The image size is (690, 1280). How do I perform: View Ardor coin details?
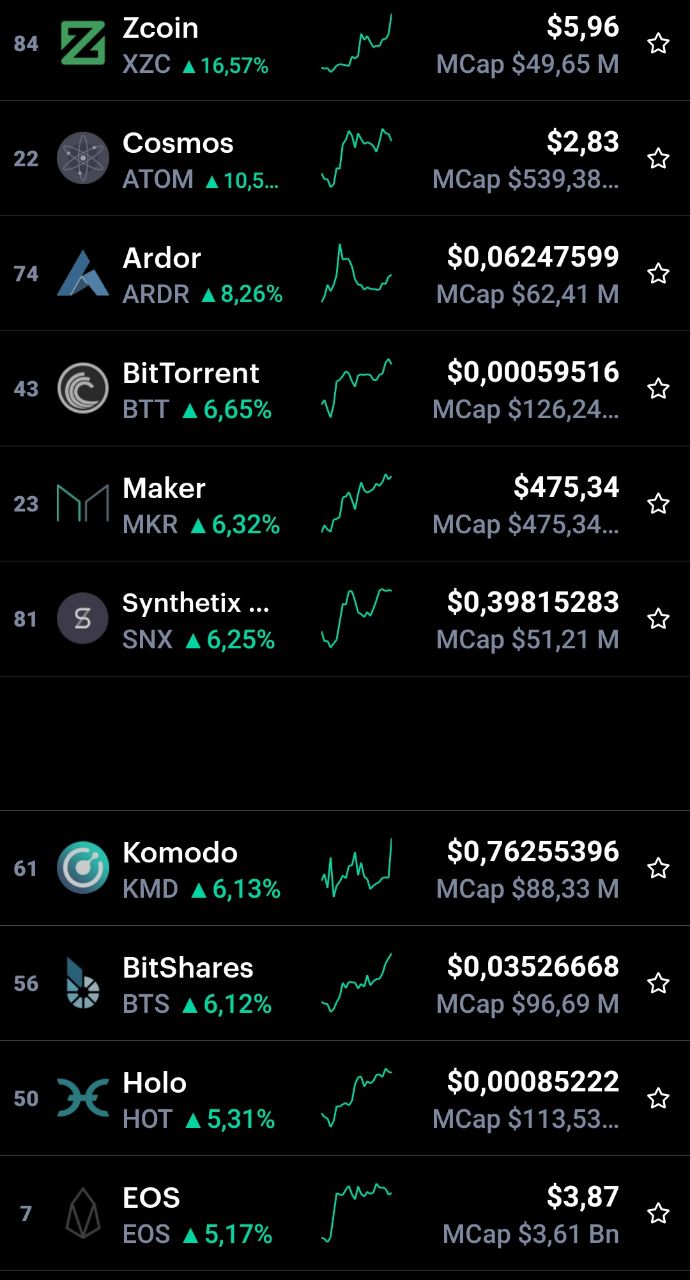[345, 274]
